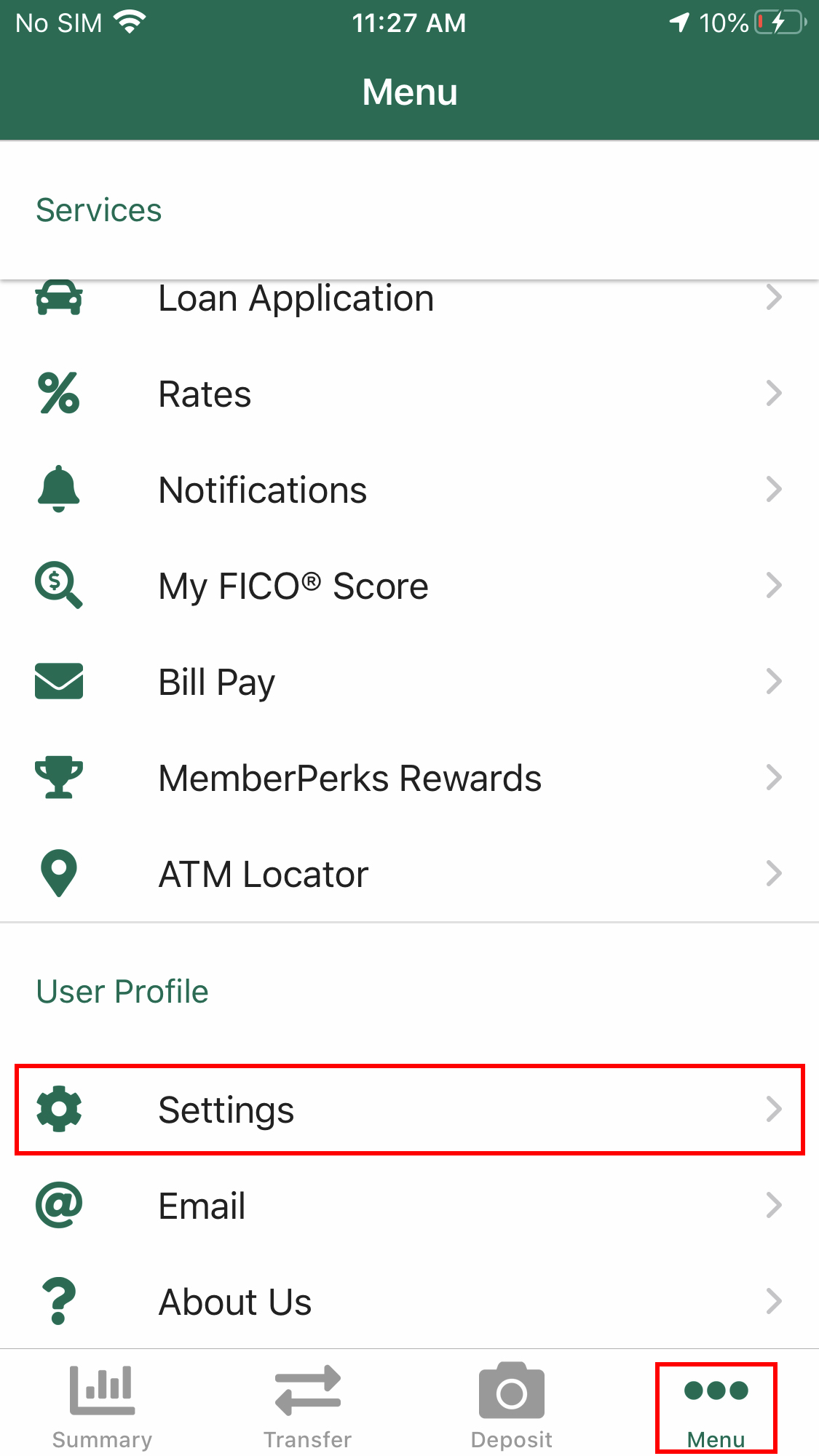Open MemberPerks Rewards
Screen dimensions: 819x1456
click(409, 778)
